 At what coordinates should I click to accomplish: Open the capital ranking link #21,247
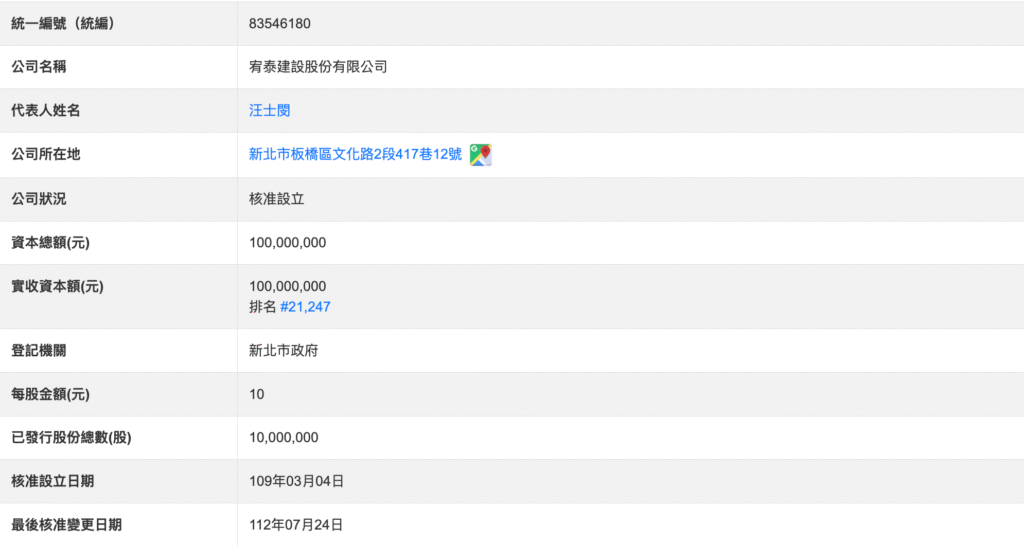pos(305,307)
